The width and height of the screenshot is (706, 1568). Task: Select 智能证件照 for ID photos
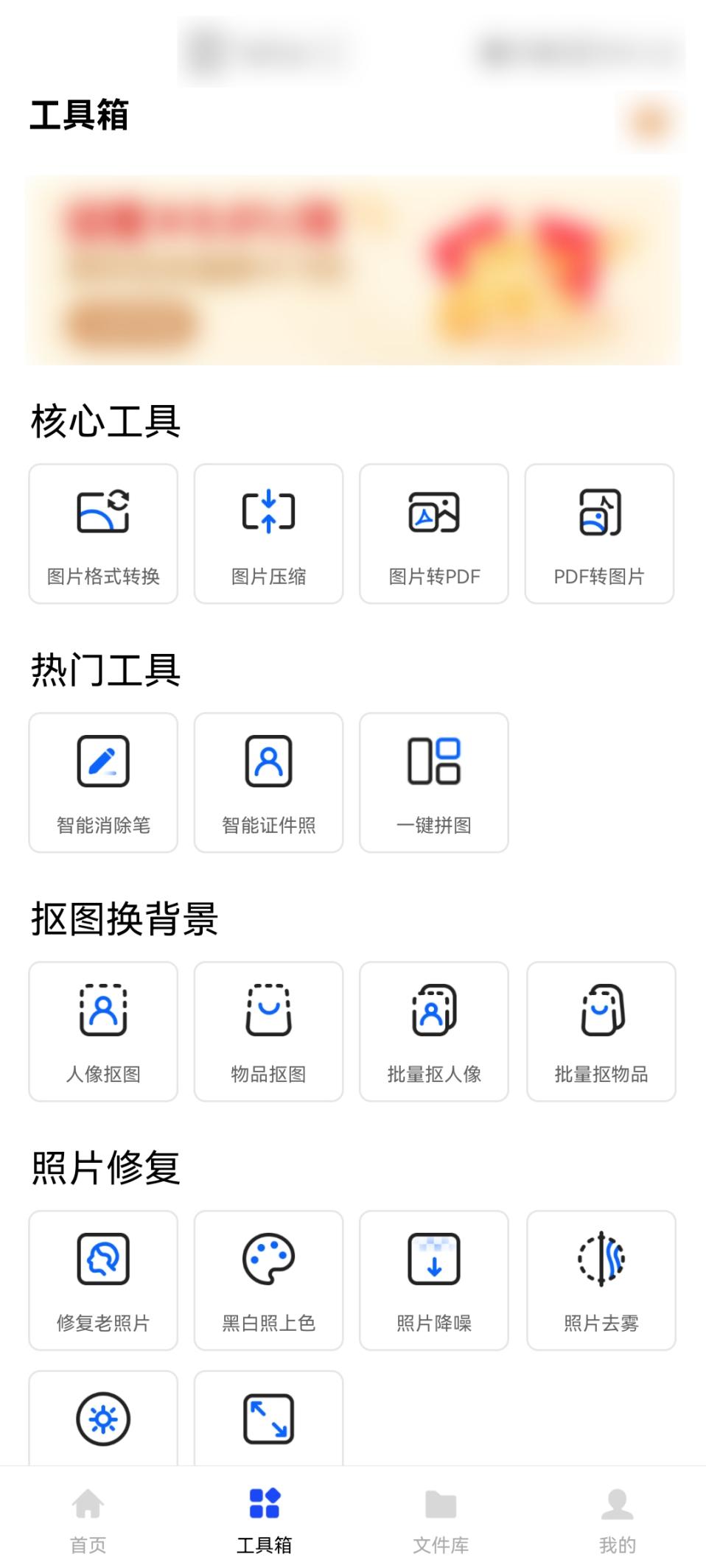coord(268,782)
